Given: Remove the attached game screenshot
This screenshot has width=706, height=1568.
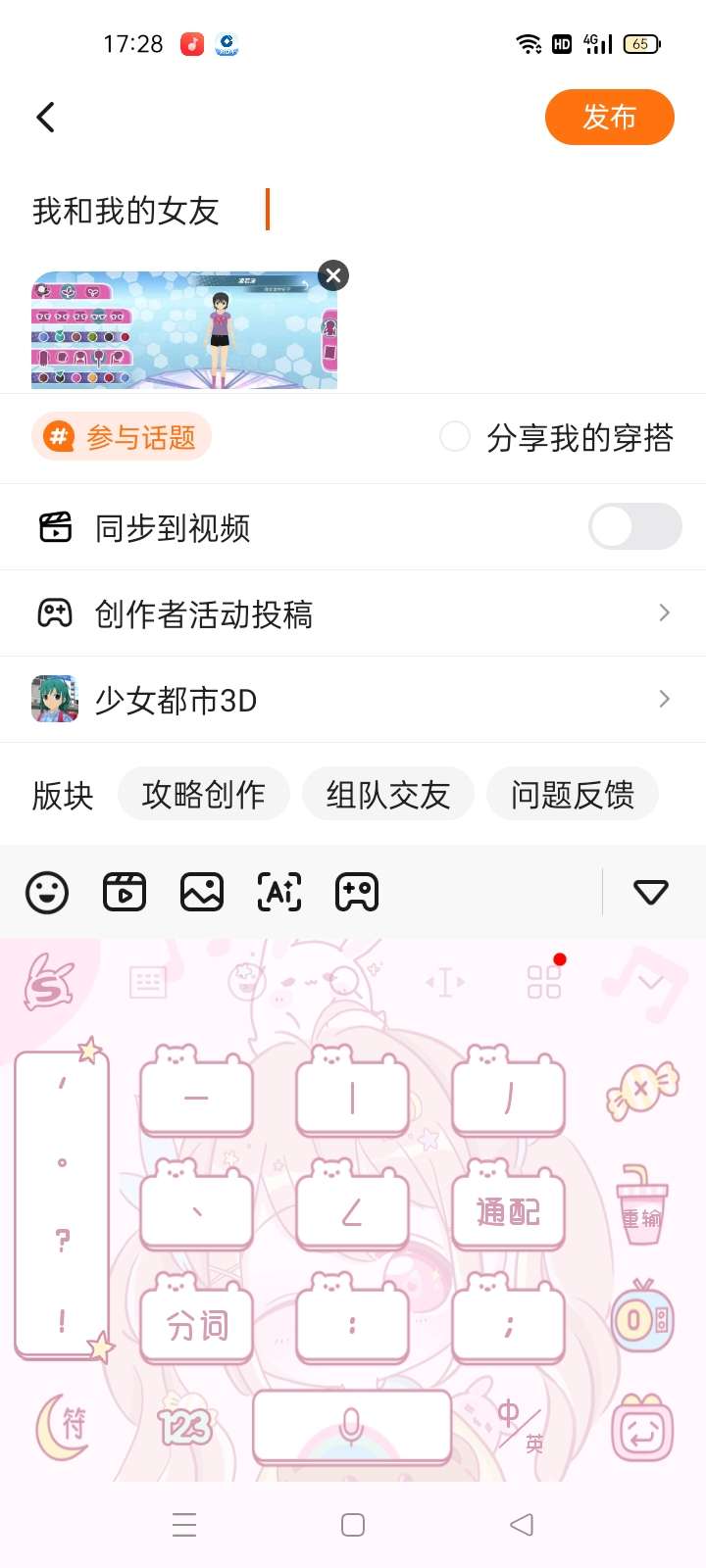Looking at the screenshot, I should pos(333,275).
